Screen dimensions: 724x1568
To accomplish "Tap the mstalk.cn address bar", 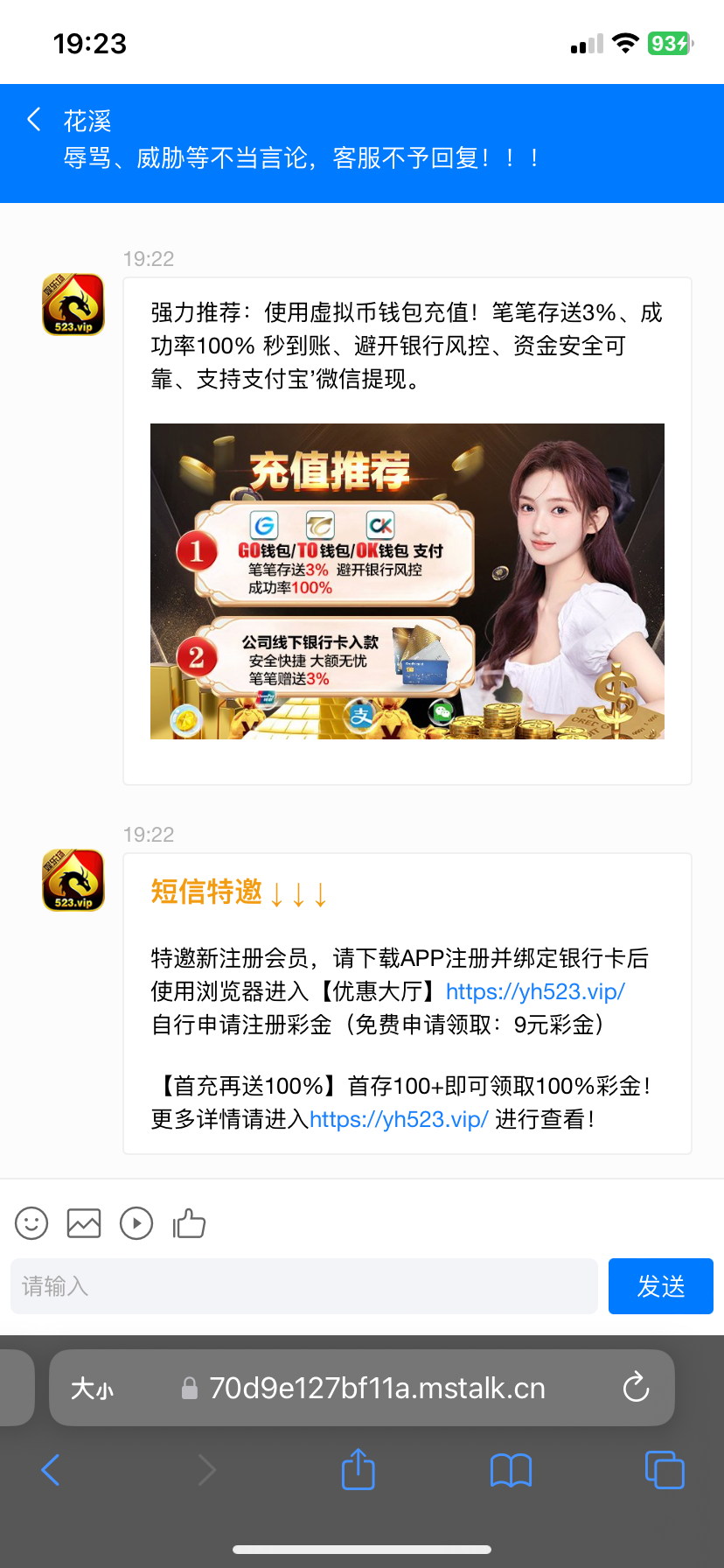I will click(x=376, y=1389).
